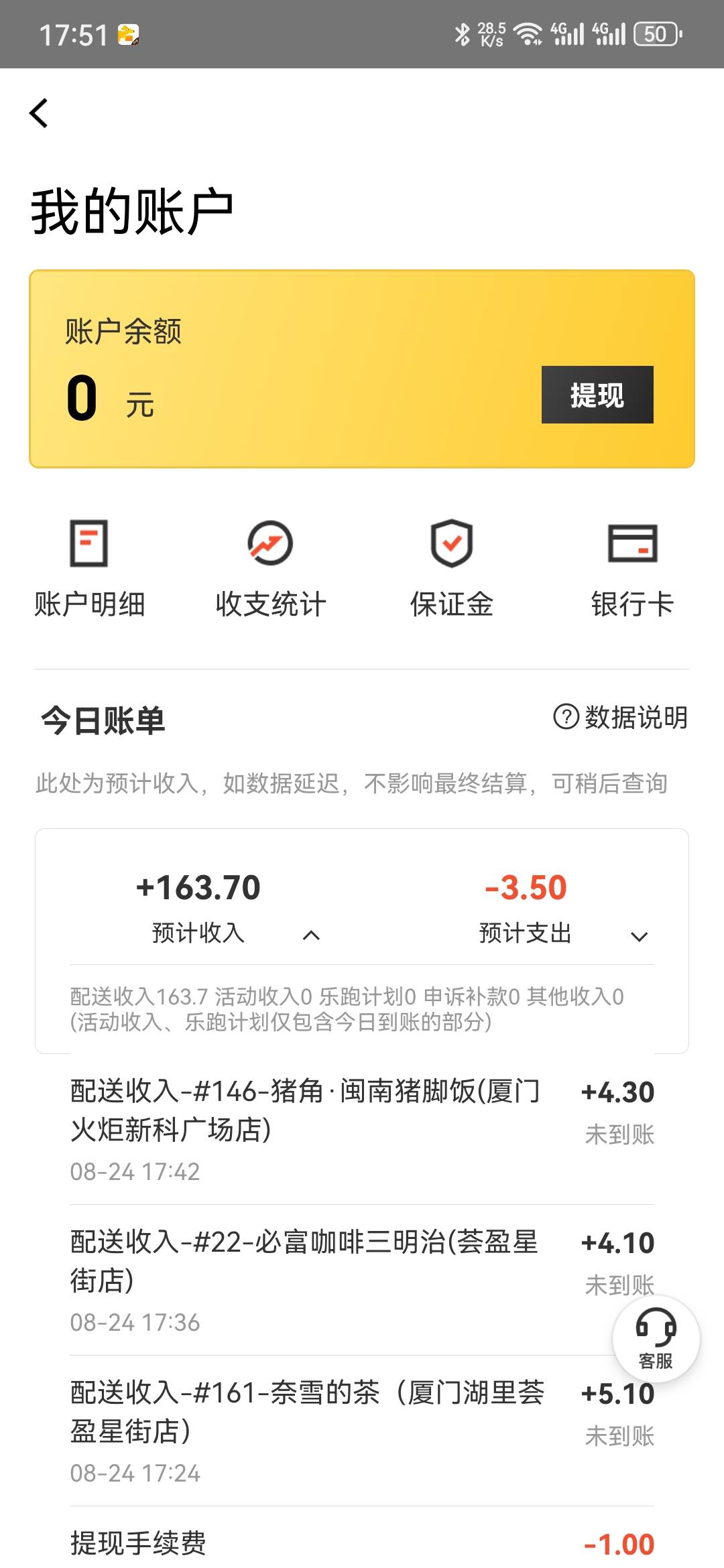The image size is (724, 1568).
Task: Go back using the top-left arrow
Action: pyautogui.click(x=39, y=113)
